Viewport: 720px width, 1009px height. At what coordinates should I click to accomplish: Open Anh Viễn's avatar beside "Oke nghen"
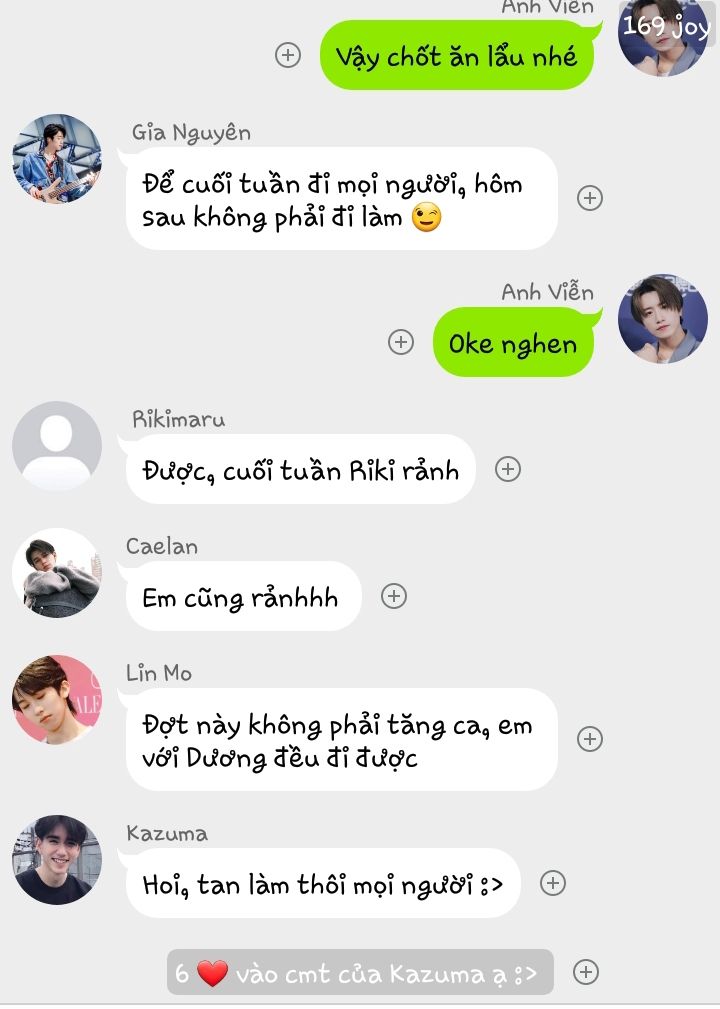point(663,319)
